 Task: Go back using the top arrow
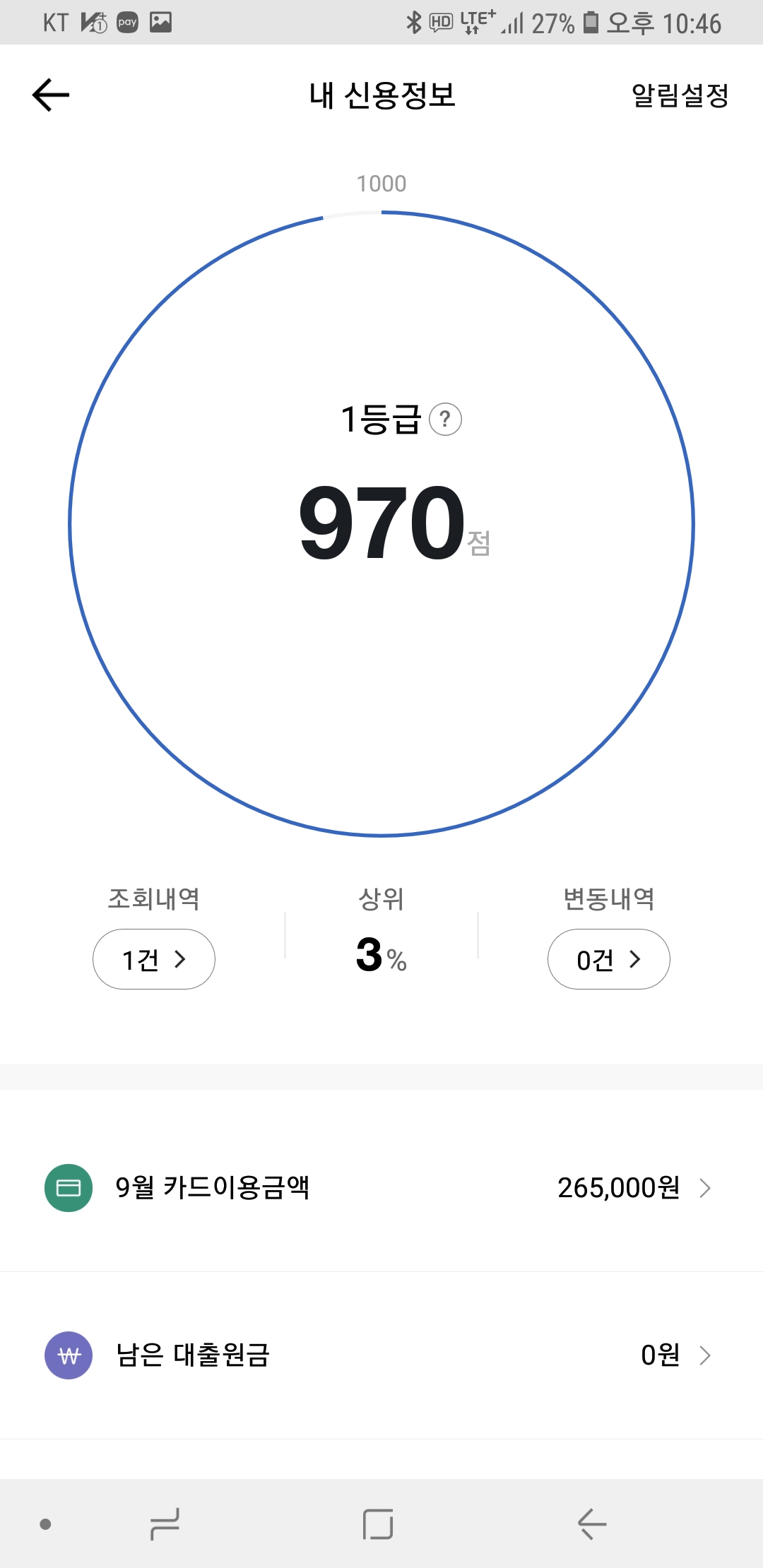click(x=51, y=95)
